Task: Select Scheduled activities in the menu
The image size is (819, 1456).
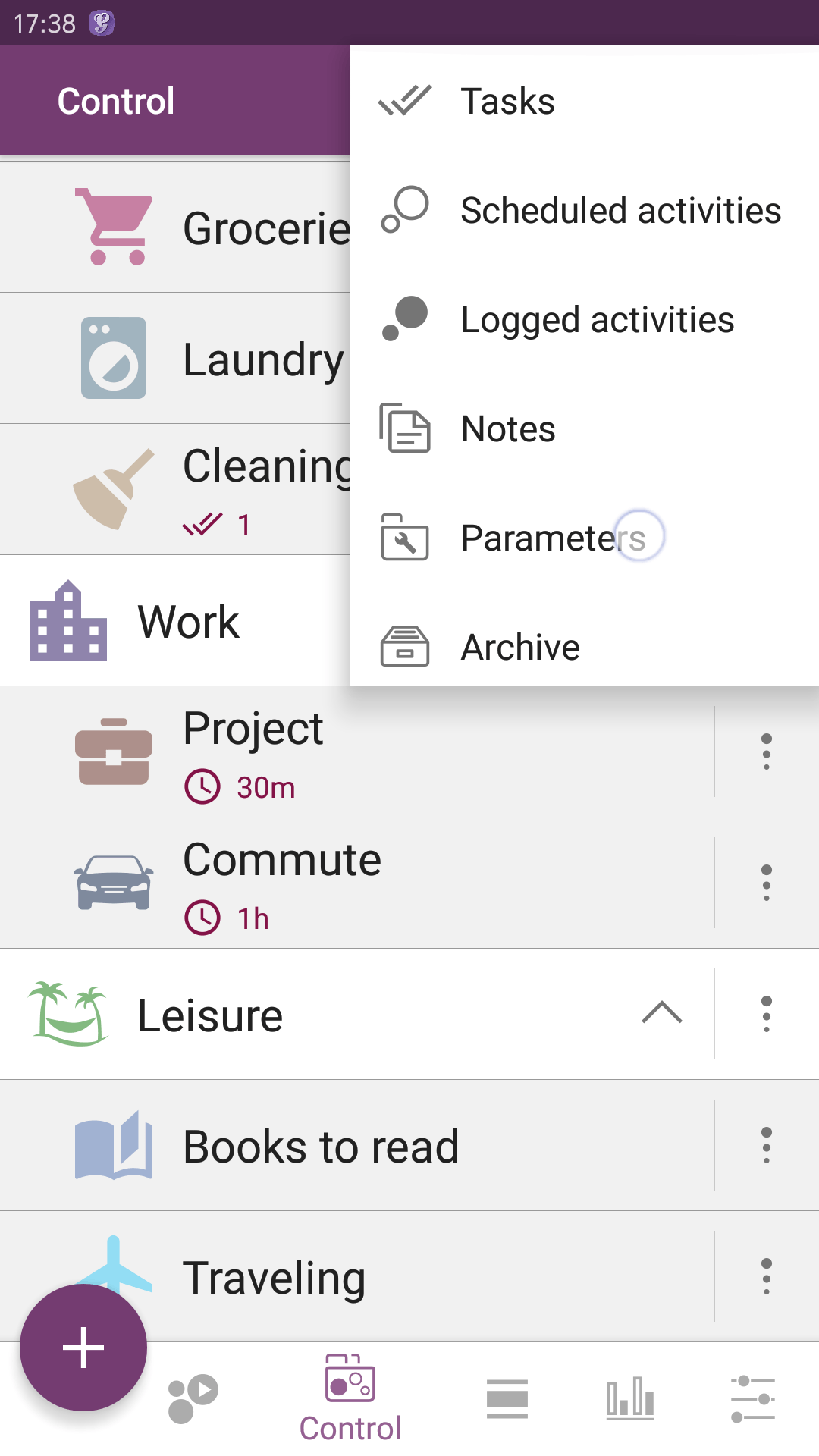Action: tap(620, 211)
